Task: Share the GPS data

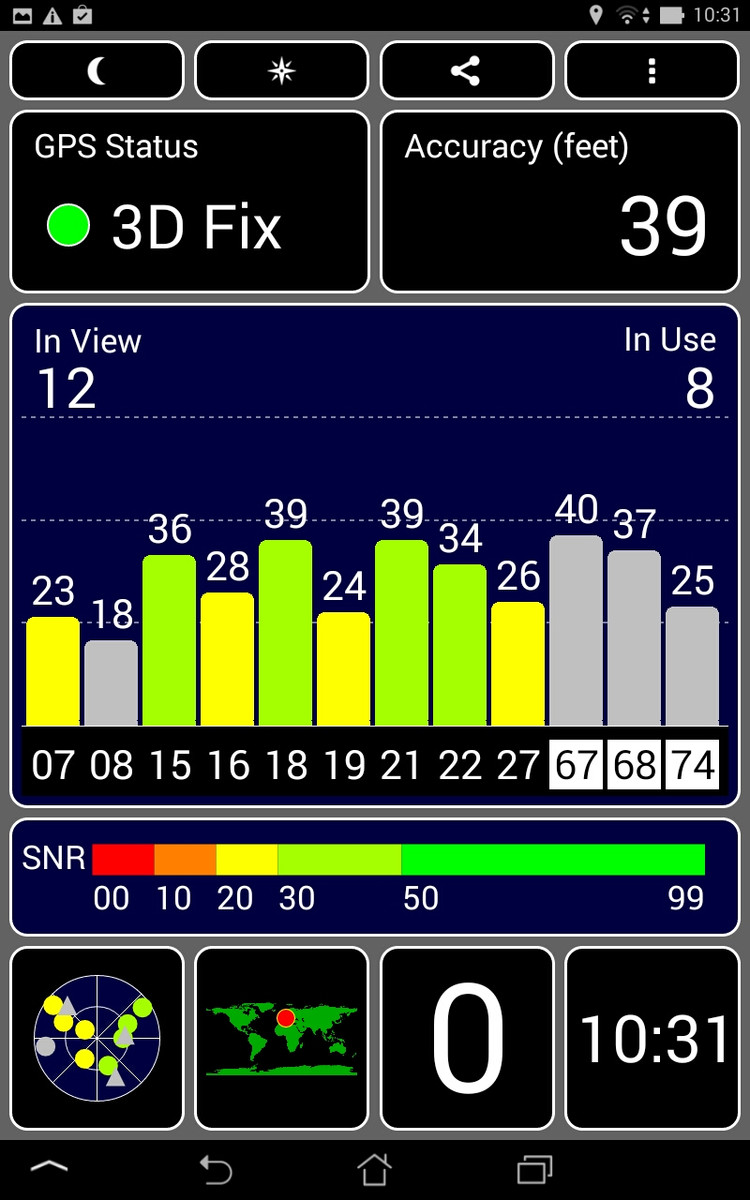Action: 467,71
